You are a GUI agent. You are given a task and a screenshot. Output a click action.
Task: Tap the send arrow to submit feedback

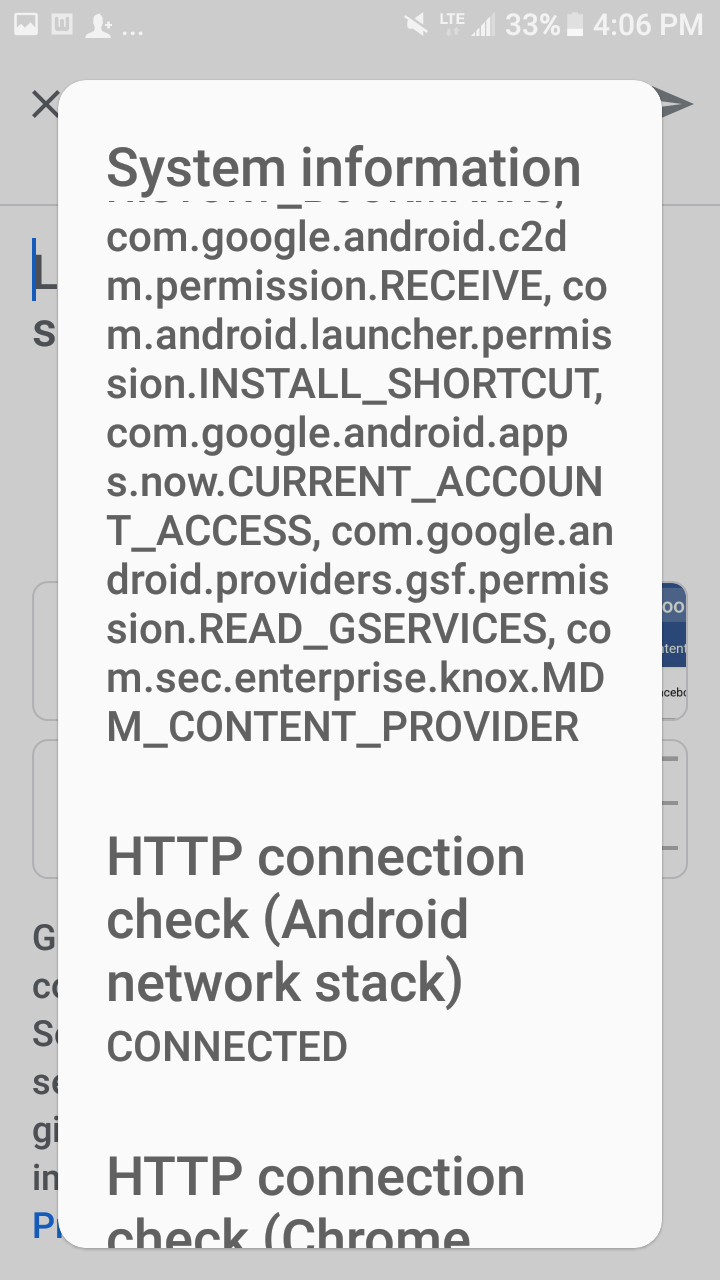677,104
